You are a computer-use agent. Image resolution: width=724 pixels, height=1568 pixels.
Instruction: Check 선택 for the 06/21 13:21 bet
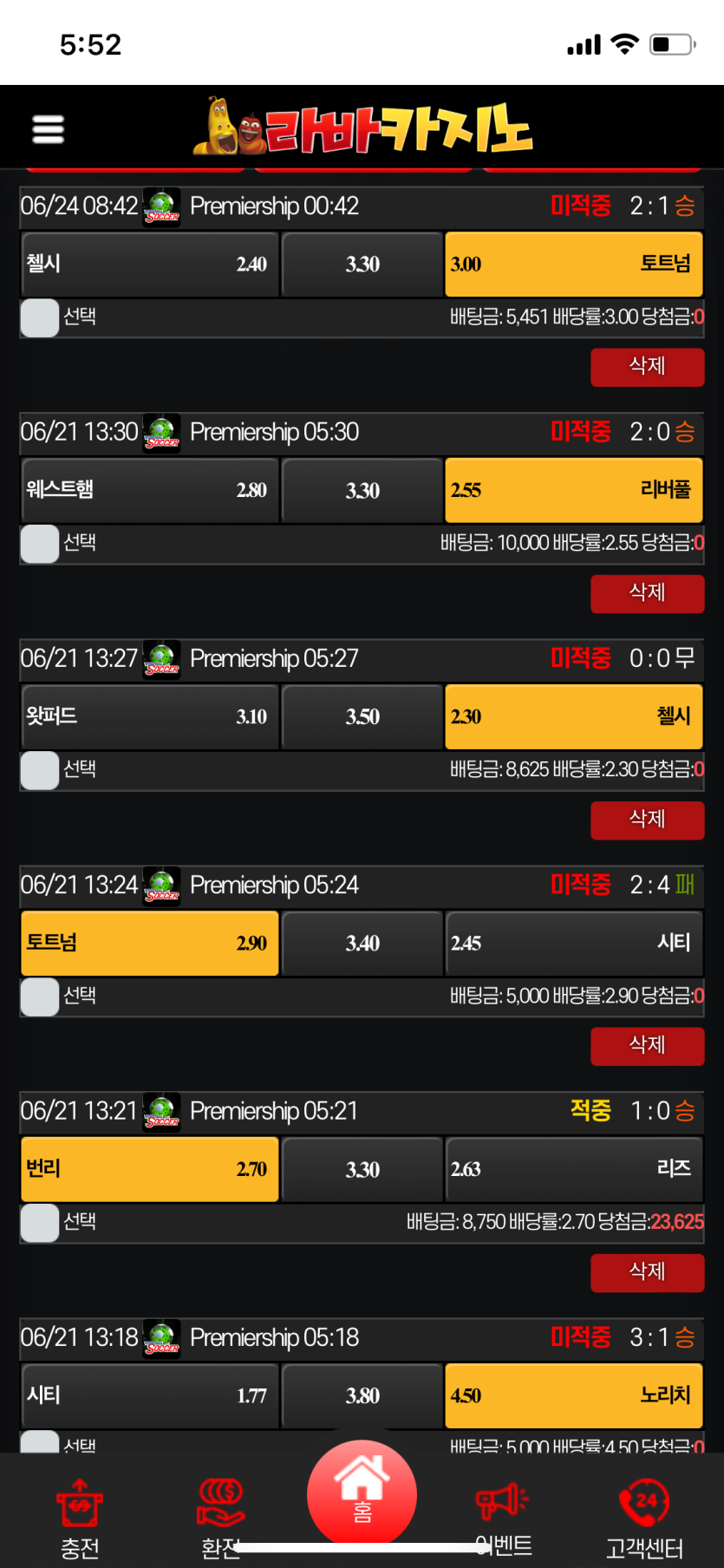click(40, 1223)
